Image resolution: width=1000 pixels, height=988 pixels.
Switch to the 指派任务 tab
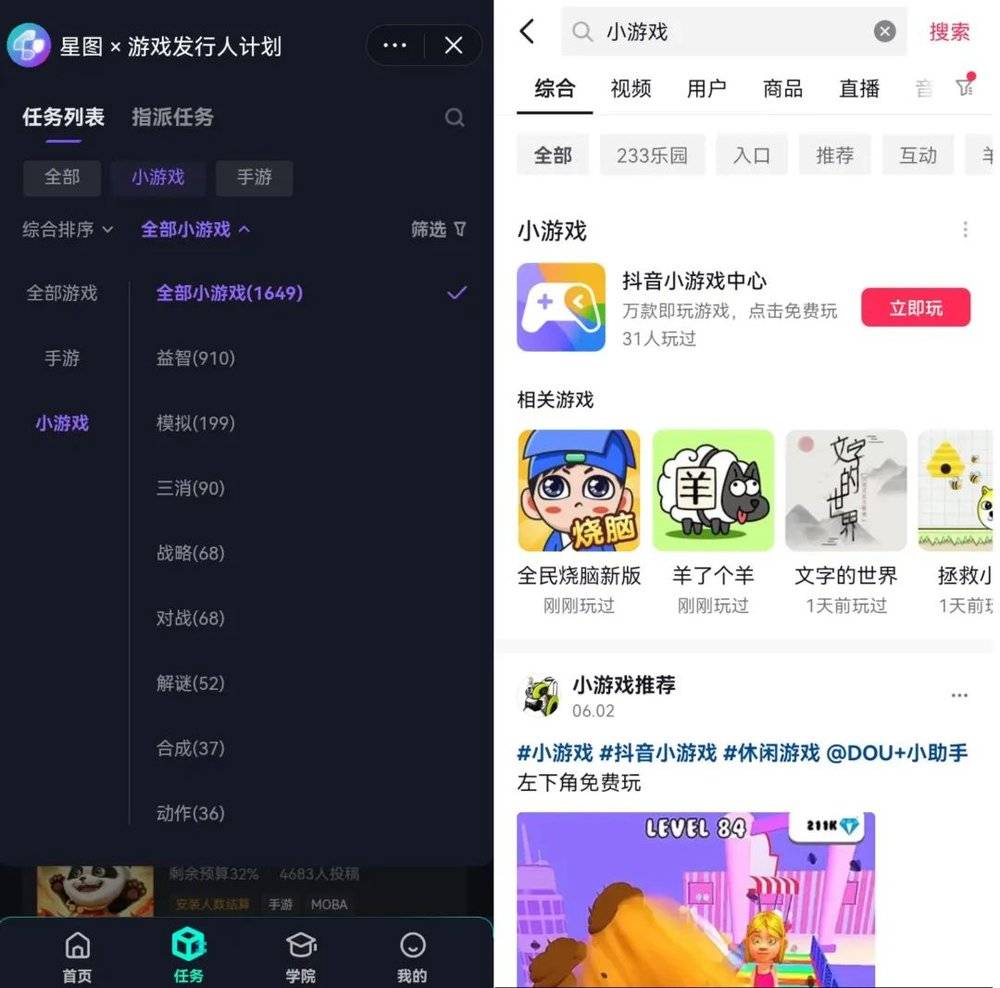(x=173, y=117)
